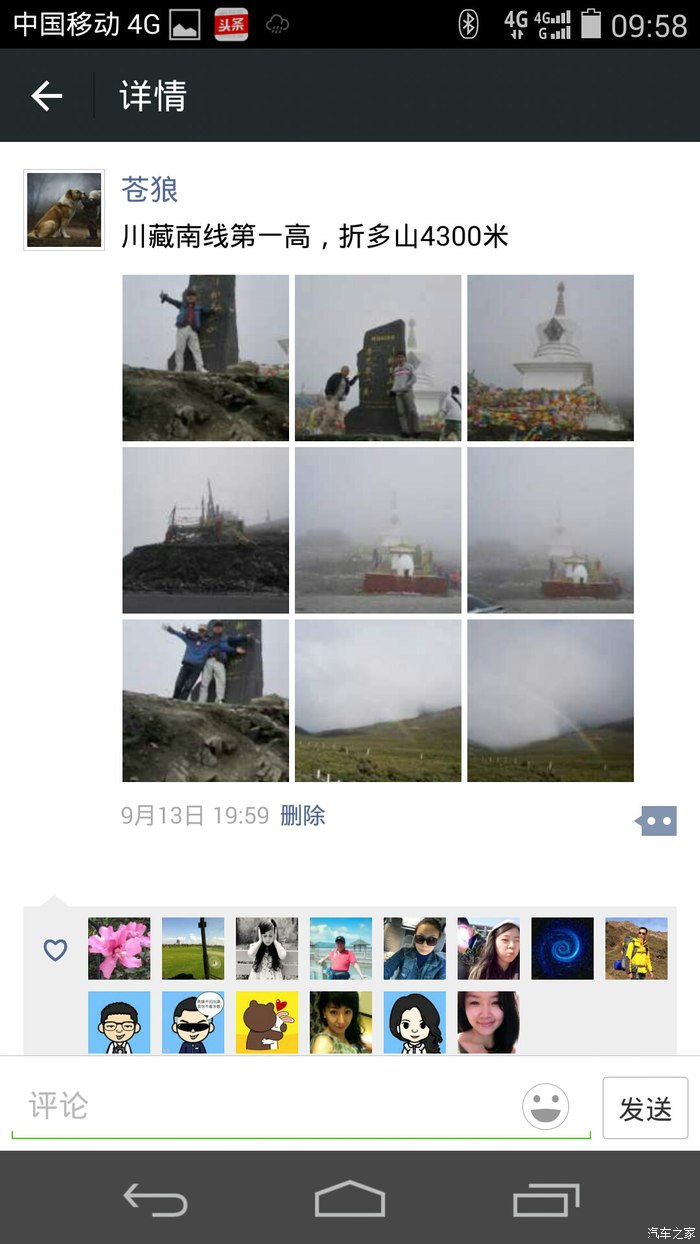Viewport: 700px width, 1244px height.
Task: Open the emoji picker smiley
Action: click(x=546, y=1107)
